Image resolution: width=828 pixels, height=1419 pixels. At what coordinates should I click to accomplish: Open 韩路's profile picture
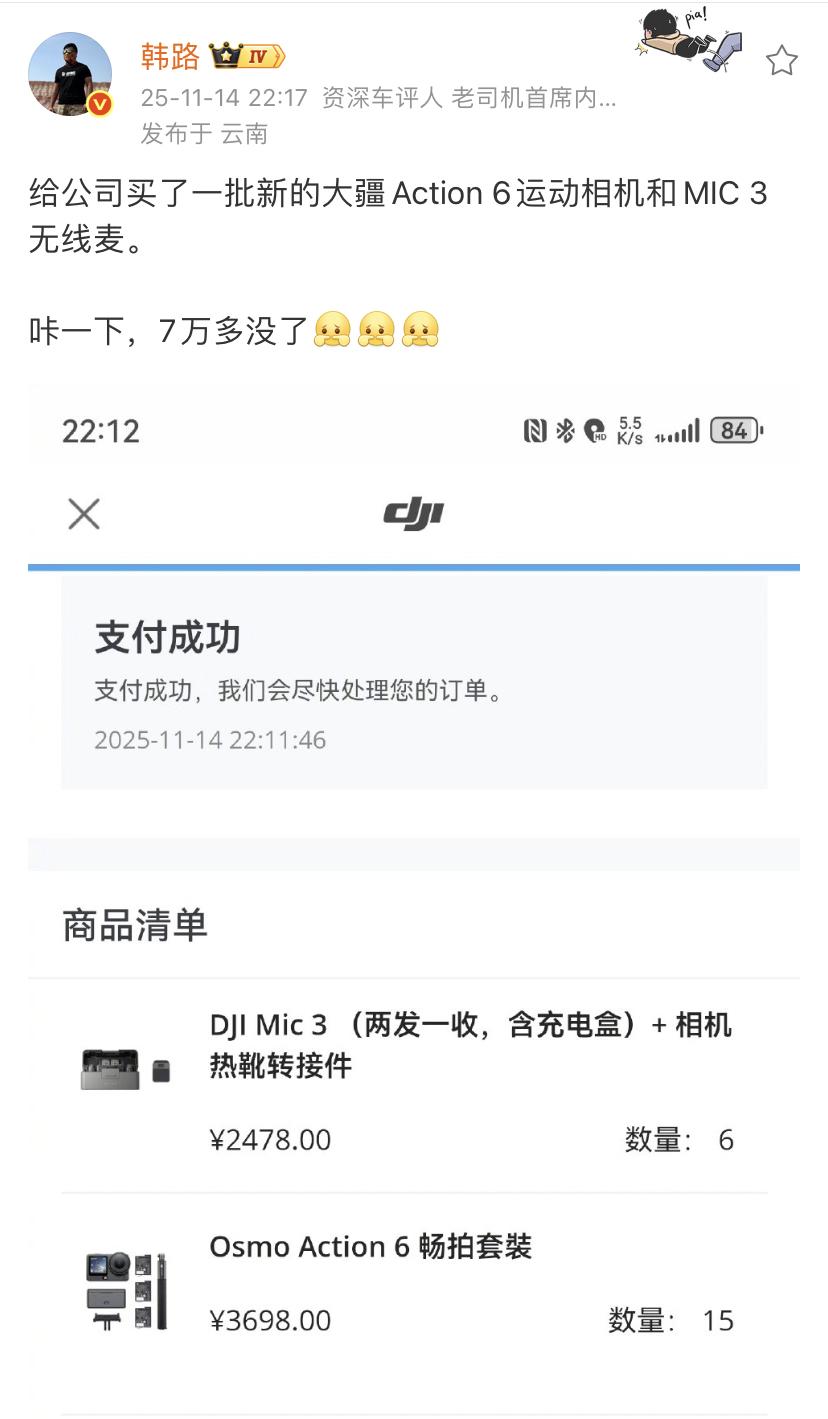pos(70,75)
